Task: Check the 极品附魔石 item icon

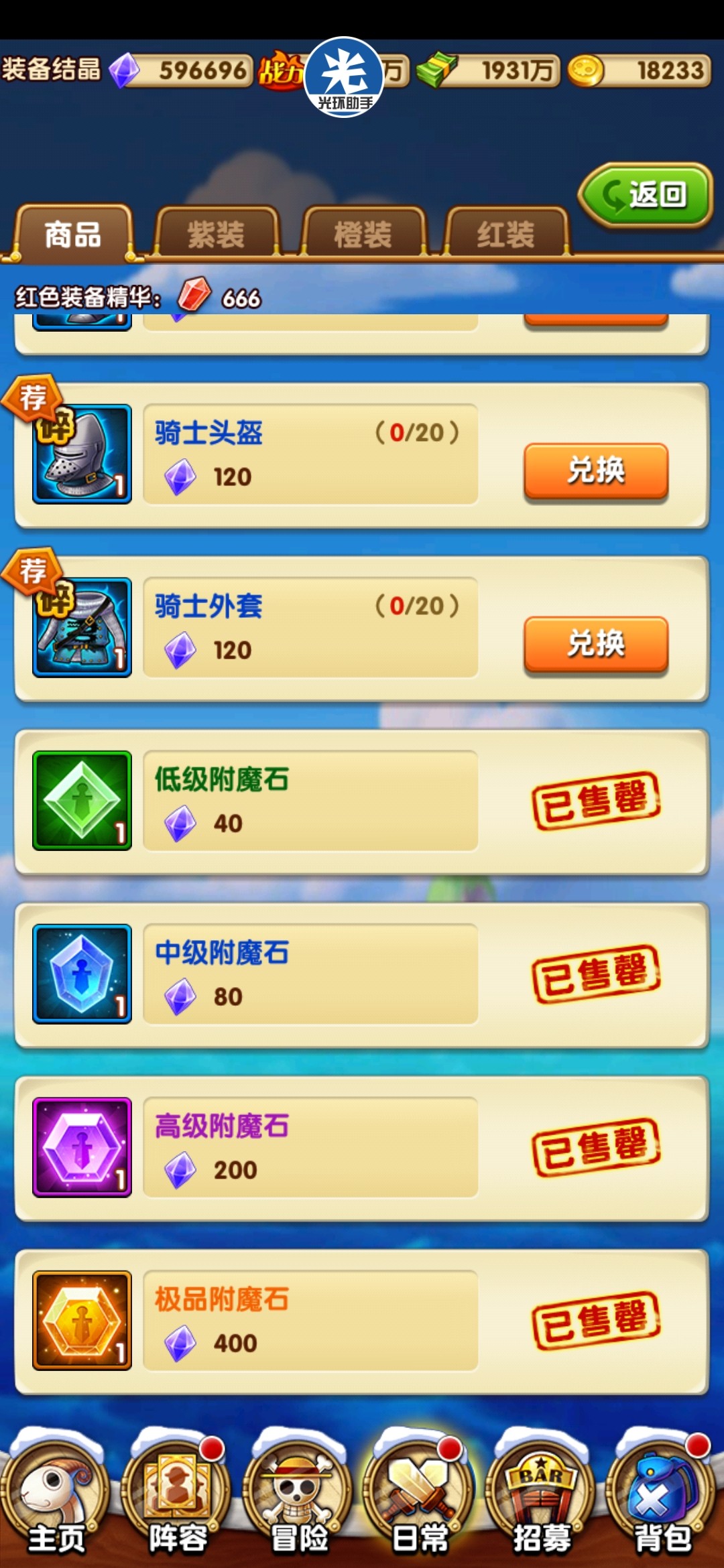Action: click(82, 1320)
